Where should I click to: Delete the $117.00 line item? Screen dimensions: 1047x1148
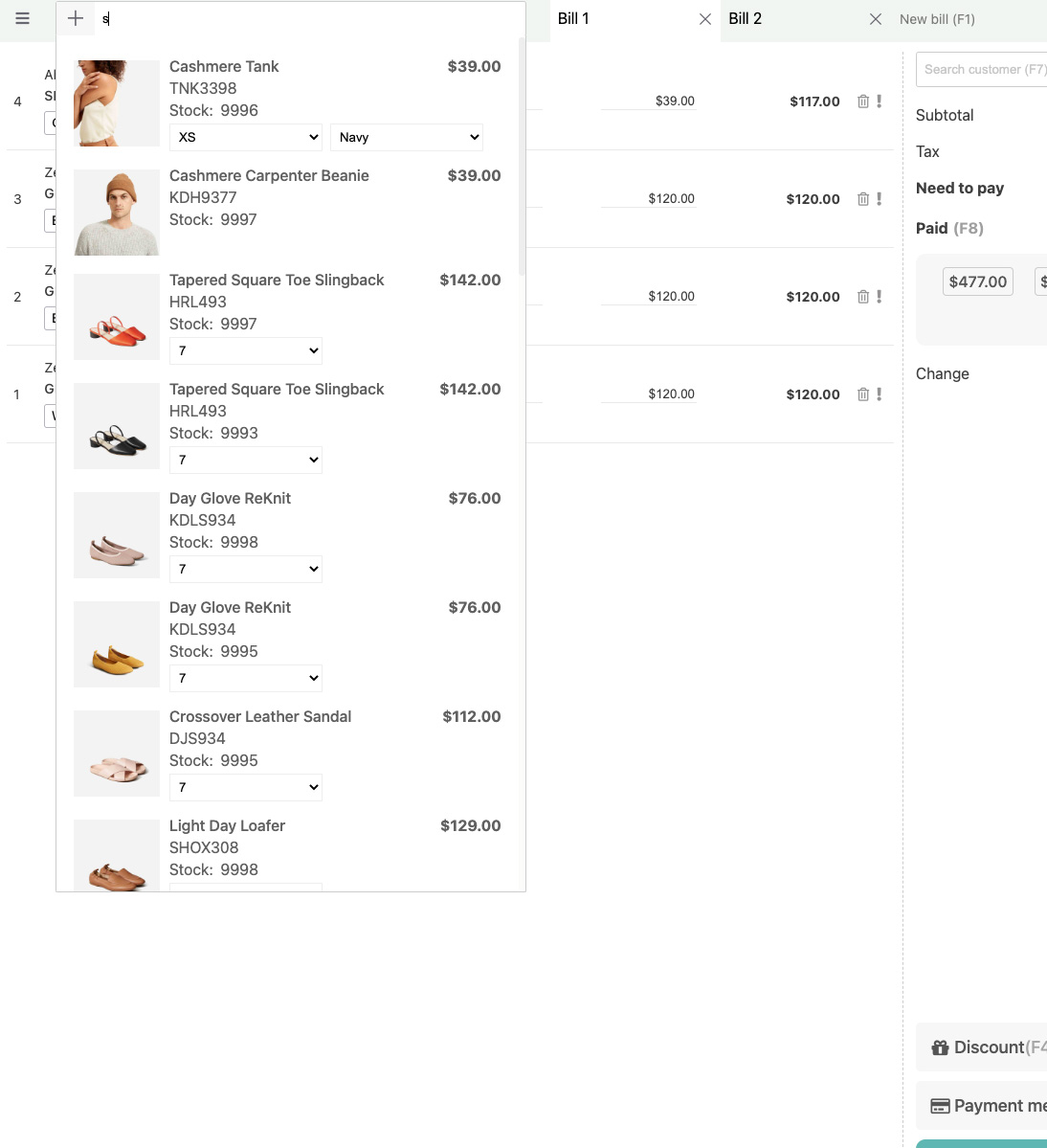click(863, 101)
